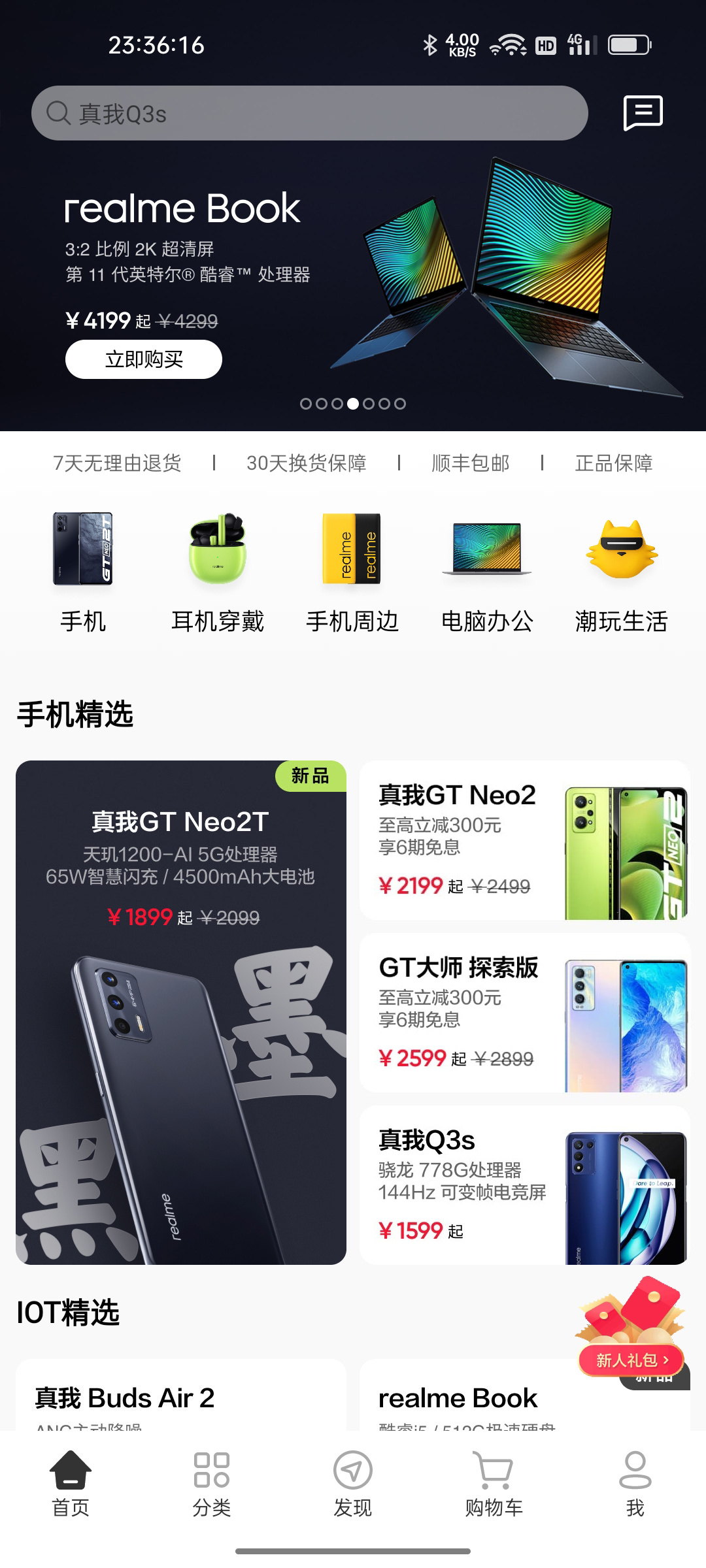The image size is (706, 1568).
Task: View the 真我Q3s product card
Action: (x=524, y=1185)
